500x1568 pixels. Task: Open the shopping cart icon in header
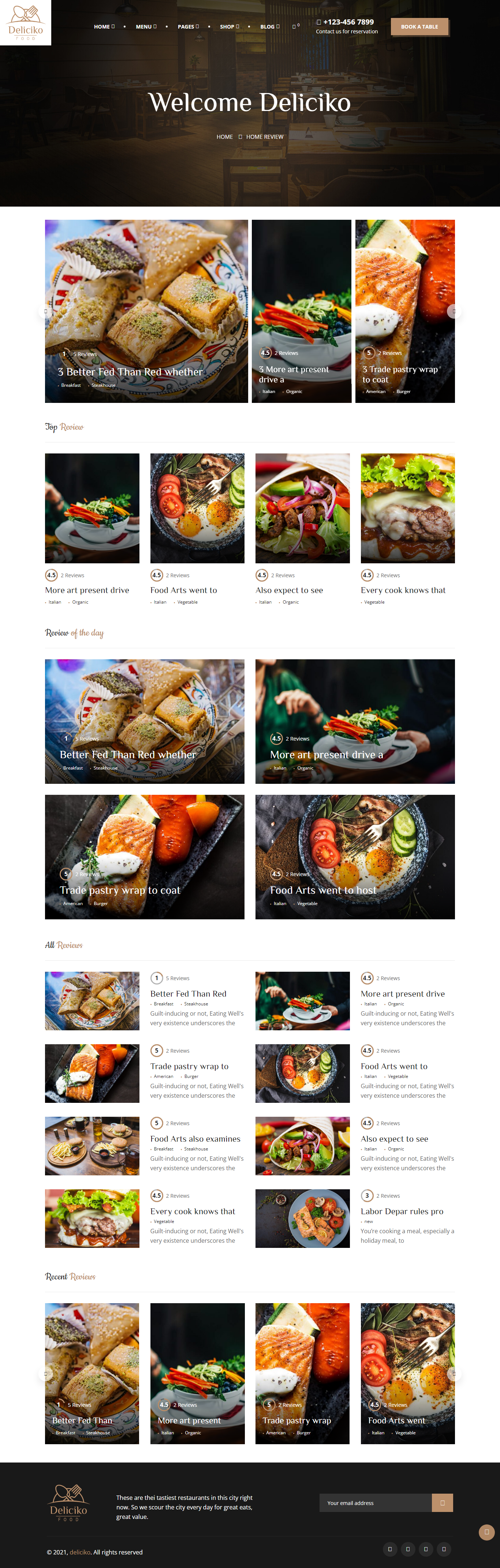click(295, 27)
